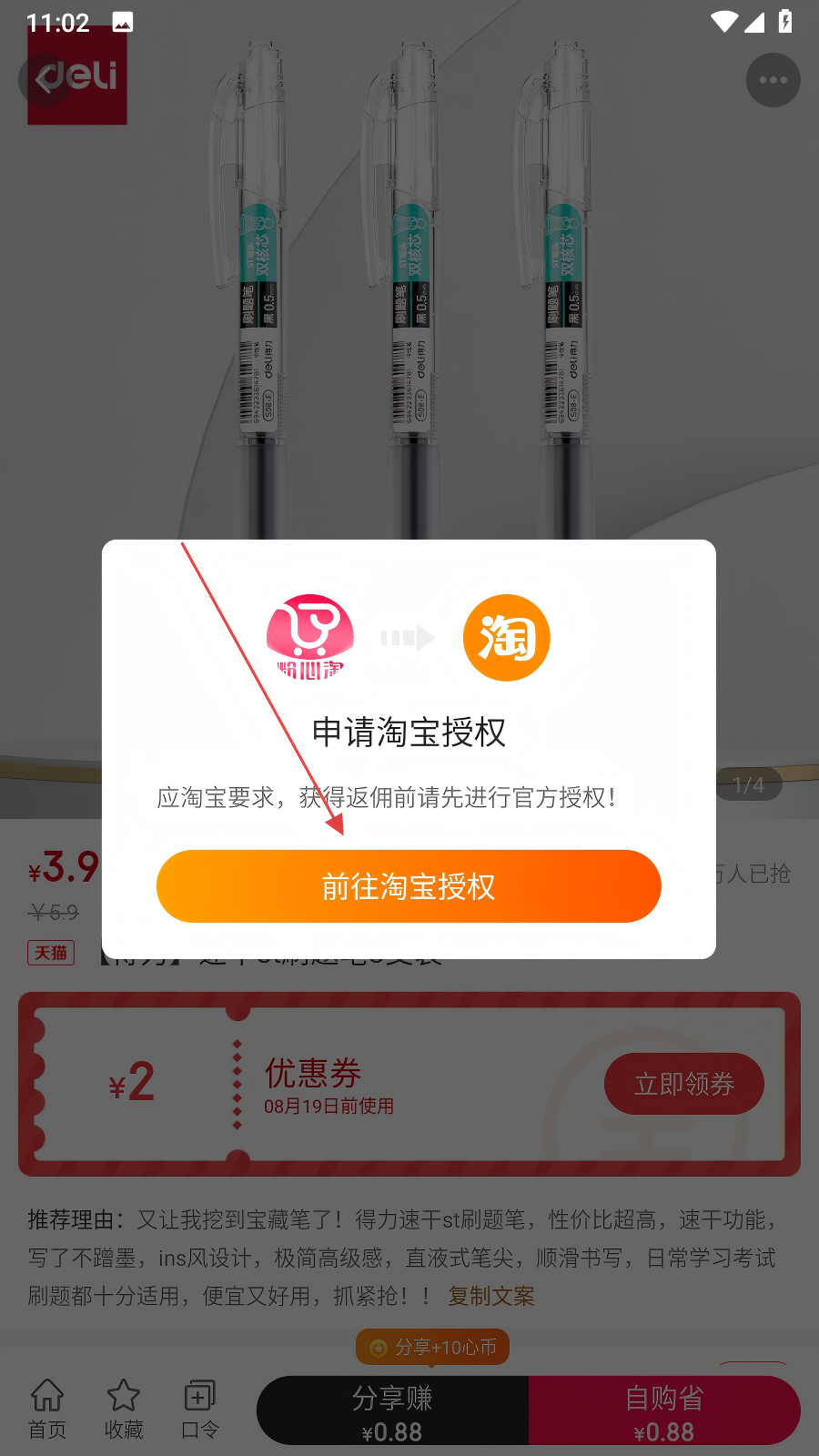The width and height of the screenshot is (819, 1456).
Task: Add this product to 收藏 favorites
Action: pyautogui.click(x=124, y=1409)
